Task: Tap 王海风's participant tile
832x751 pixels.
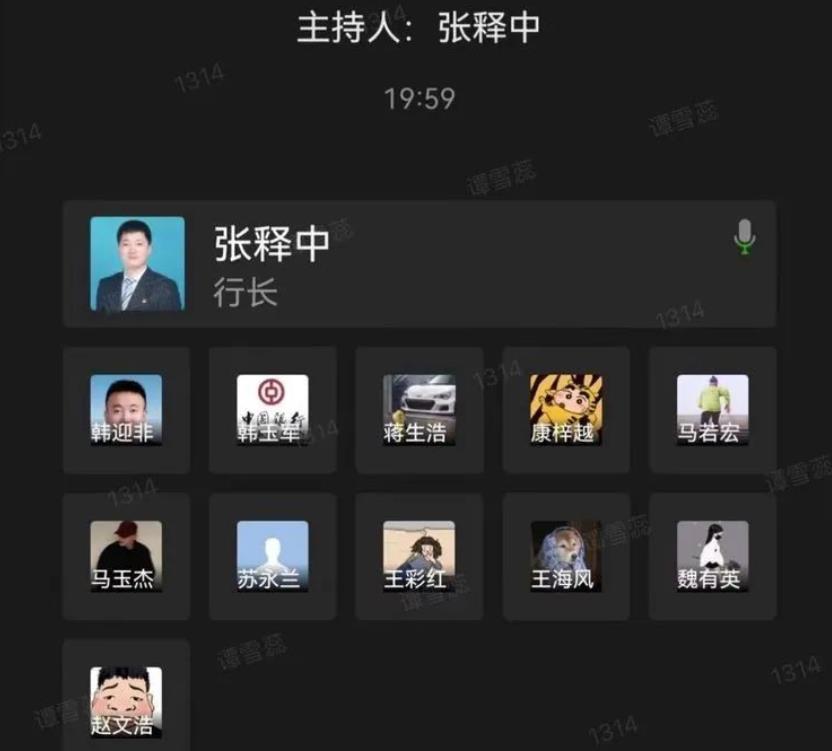Action: click(565, 556)
